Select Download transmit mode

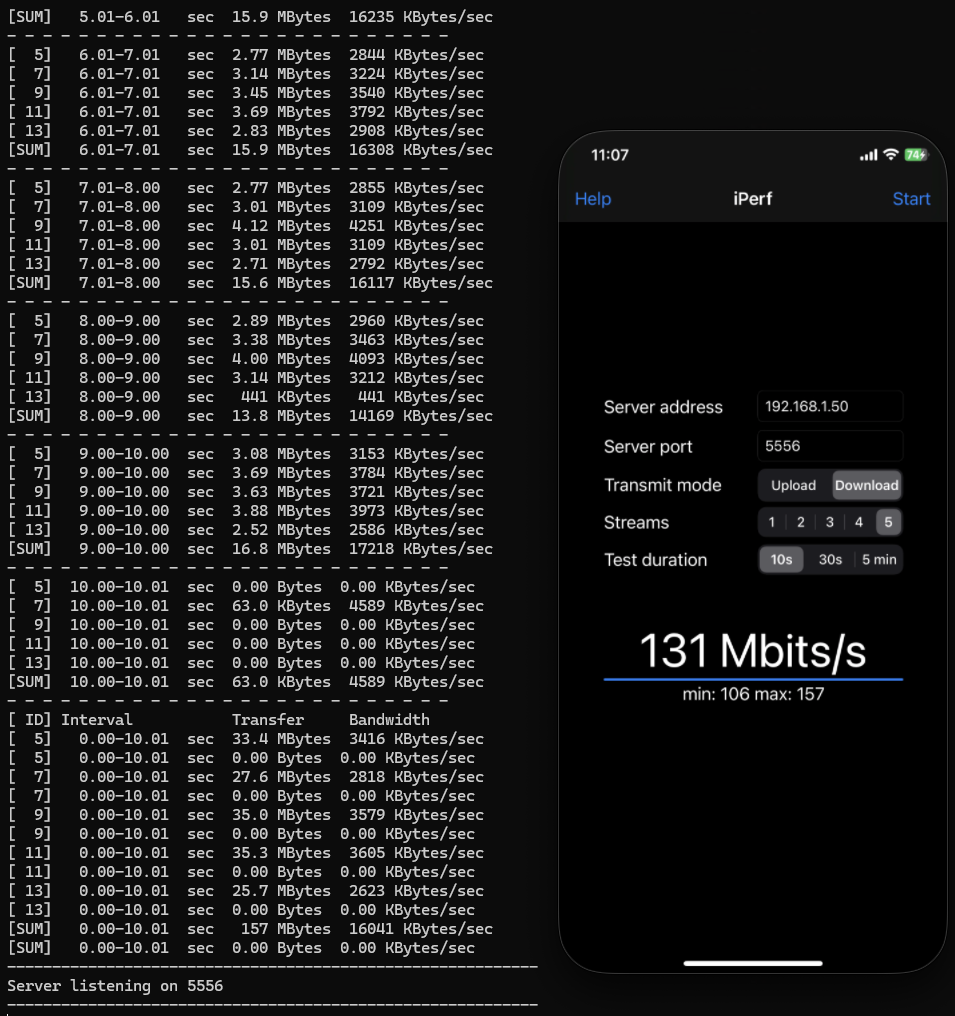click(866, 485)
